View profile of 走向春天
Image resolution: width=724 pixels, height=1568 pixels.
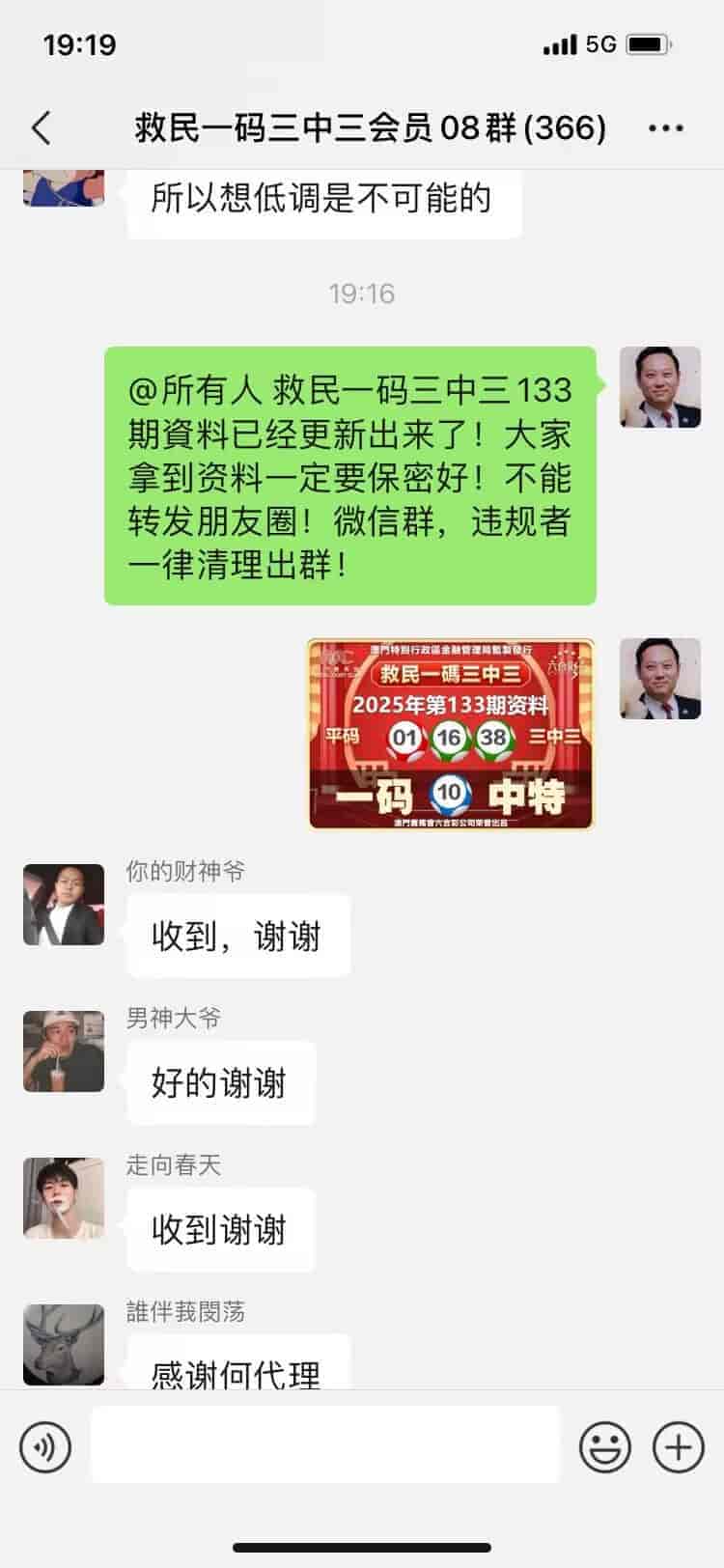click(x=64, y=1198)
